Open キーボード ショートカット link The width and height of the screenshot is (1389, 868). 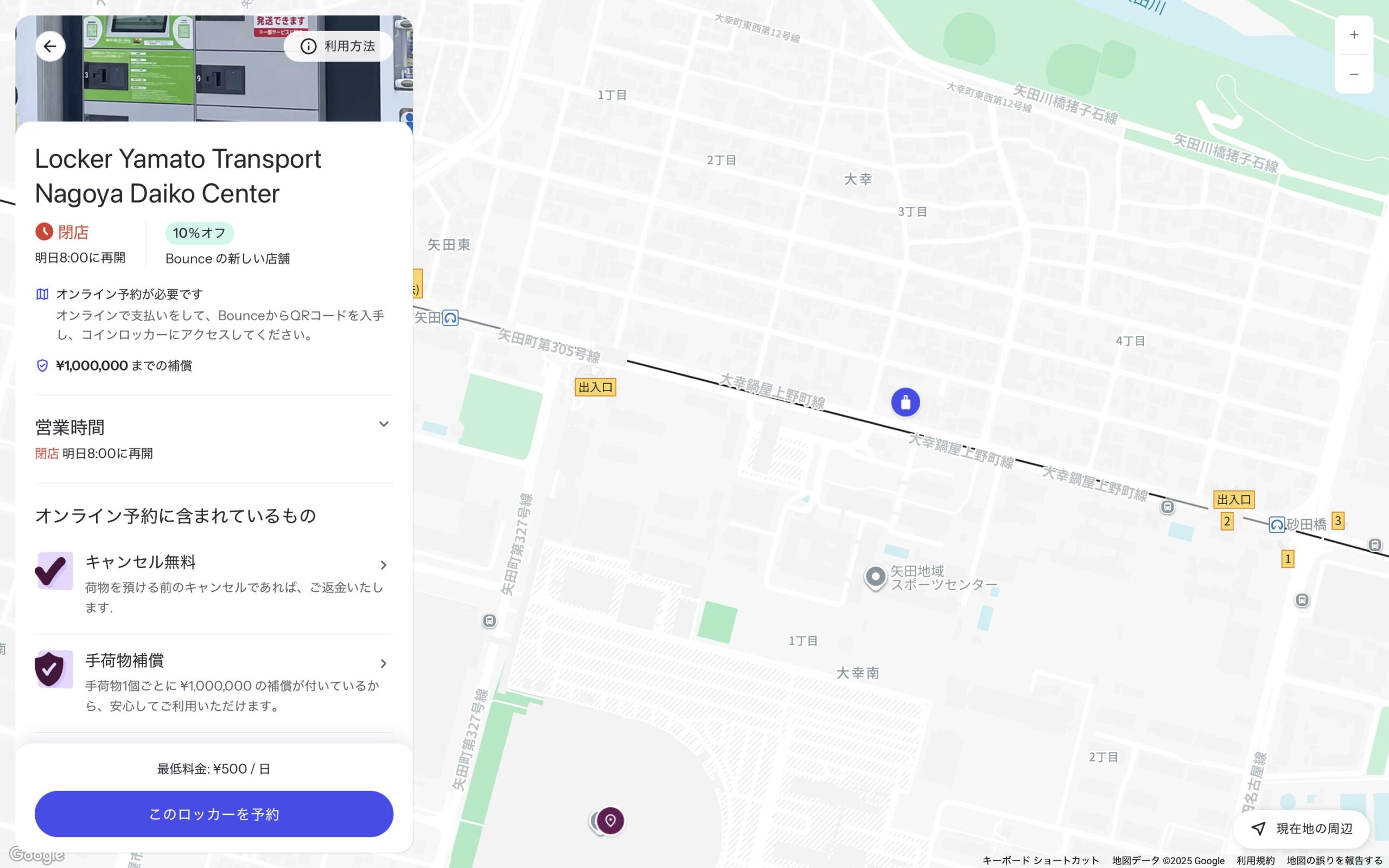click(1040, 860)
